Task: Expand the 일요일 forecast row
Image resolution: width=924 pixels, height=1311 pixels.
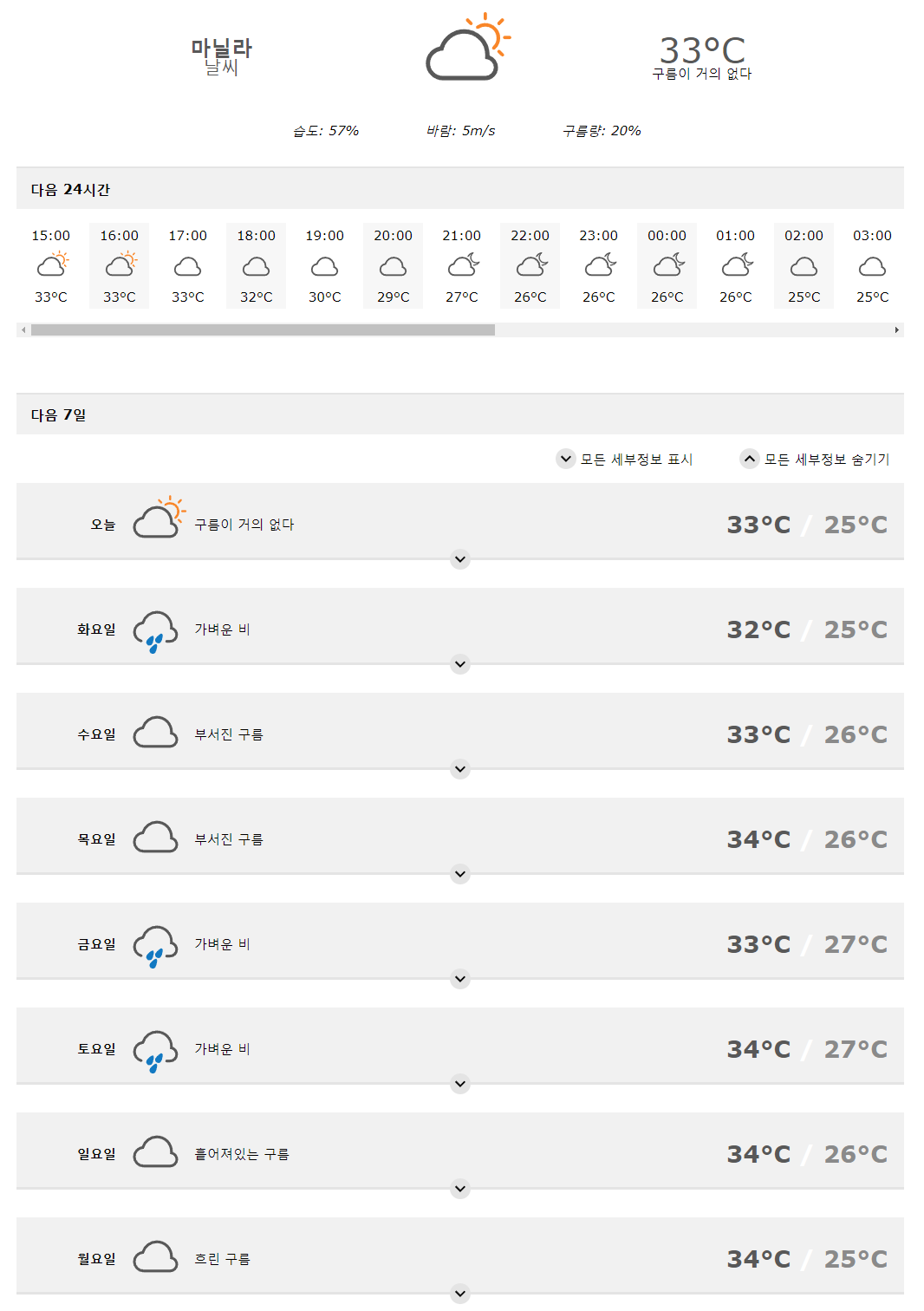Action: (x=460, y=1189)
